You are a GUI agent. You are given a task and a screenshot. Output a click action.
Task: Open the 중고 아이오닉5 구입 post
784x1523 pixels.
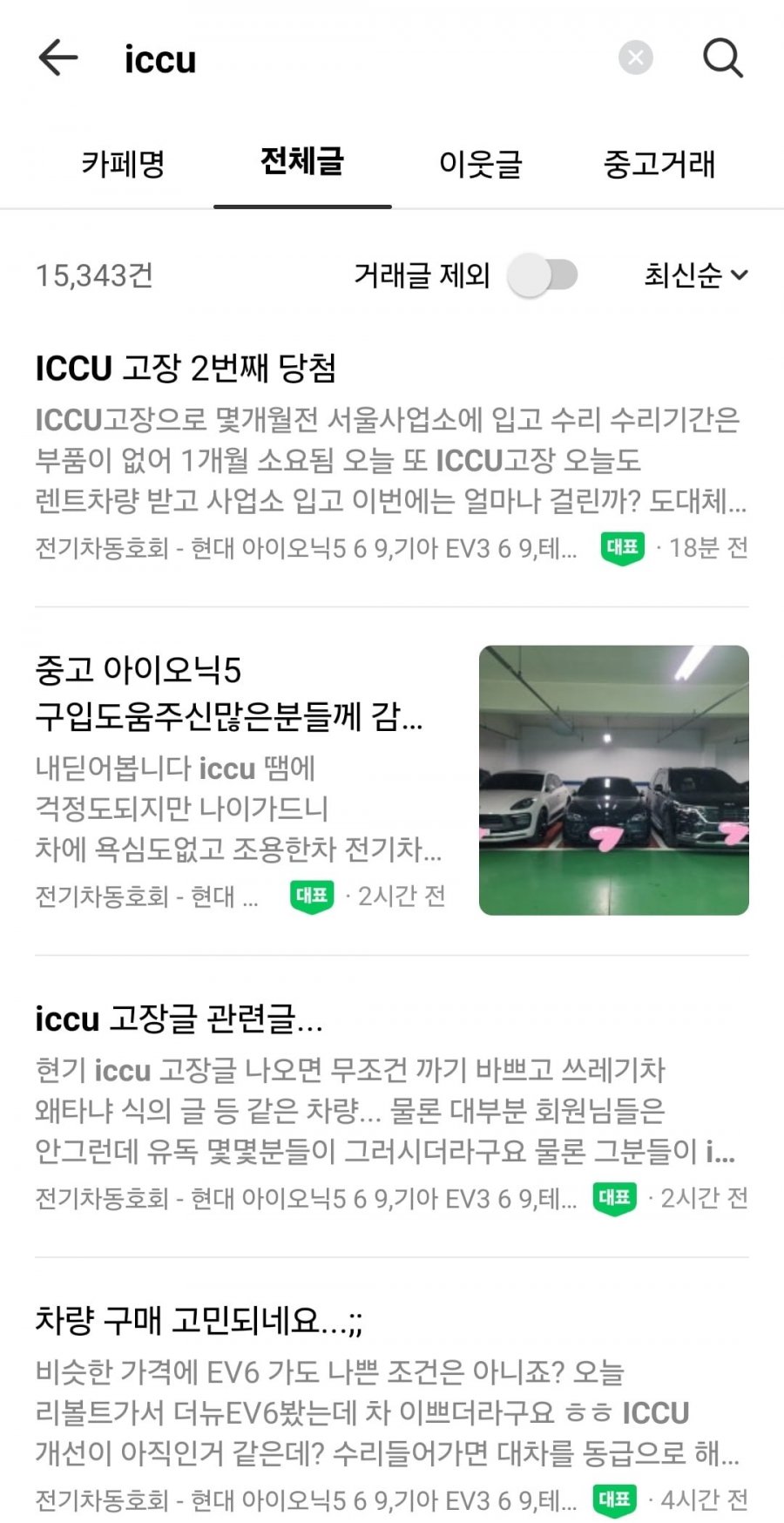pyautogui.click(x=228, y=694)
